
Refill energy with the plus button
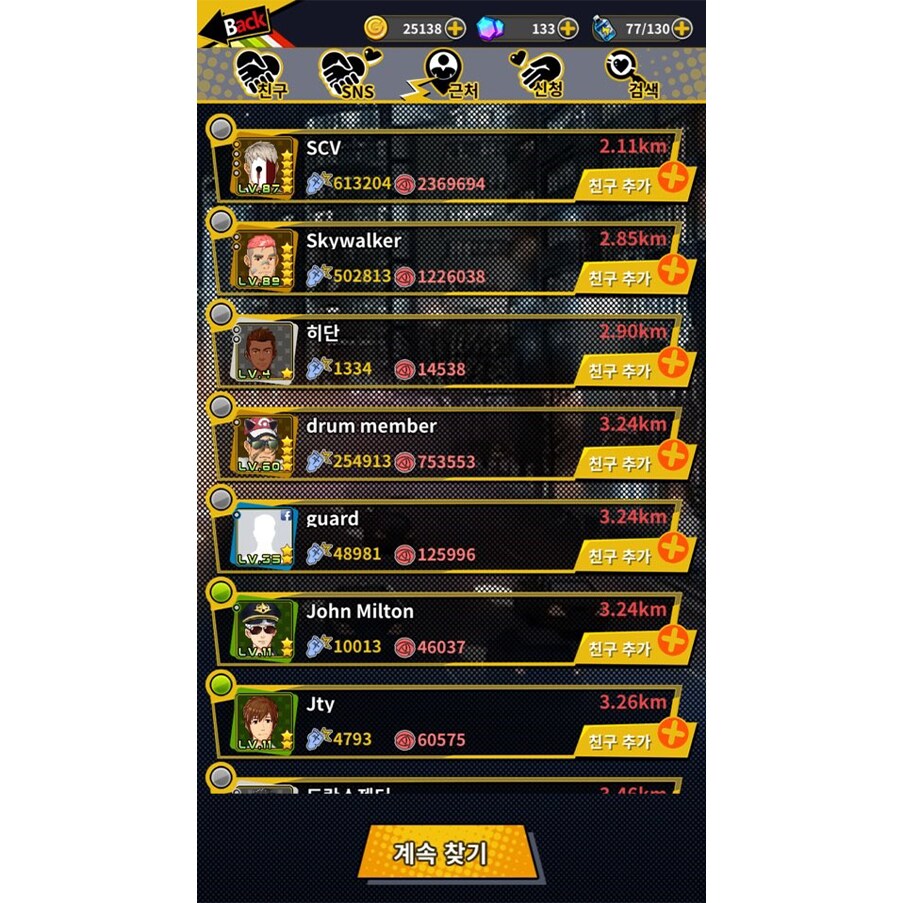pyautogui.click(x=682, y=28)
